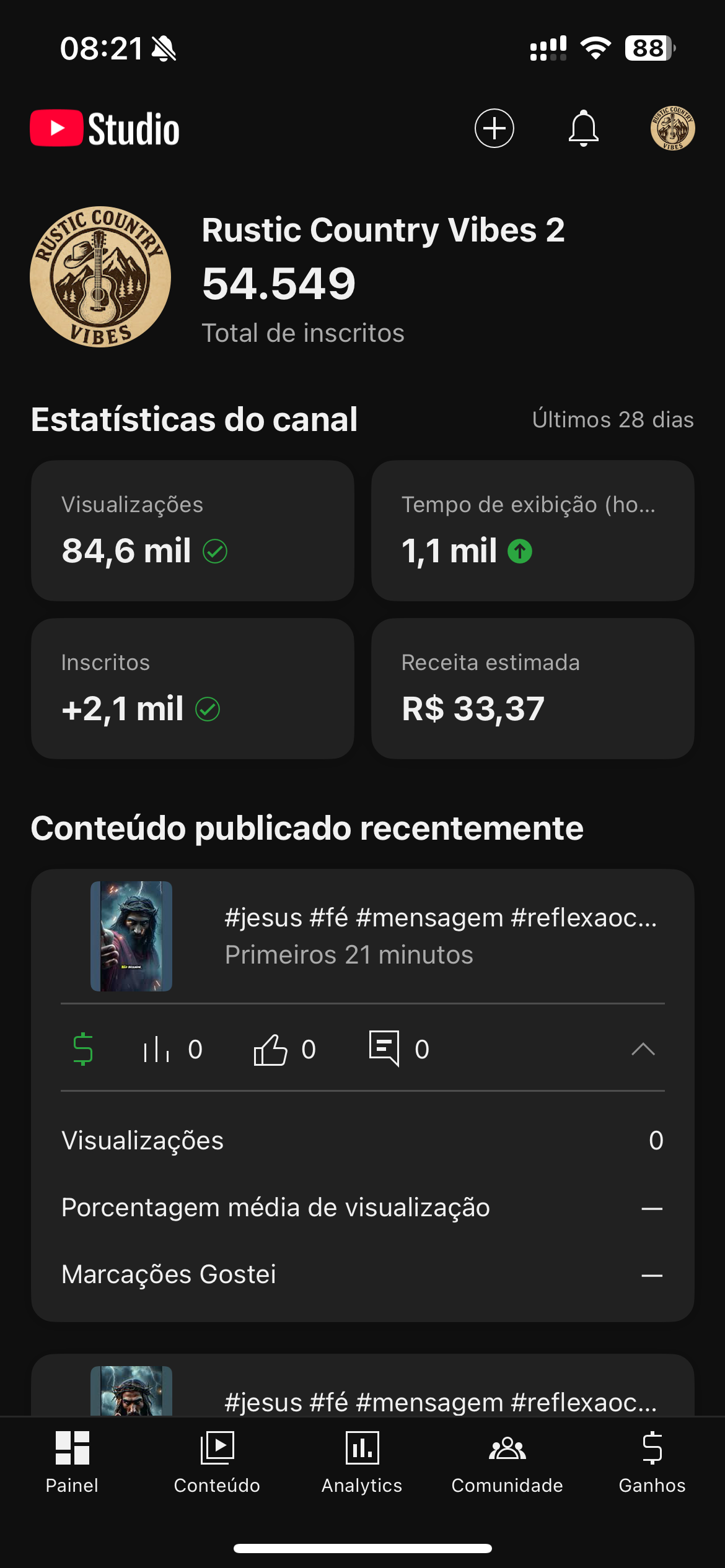Viewport: 725px width, 1568px height.
Task: Tap the create plus icon
Action: click(x=494, y=128)
